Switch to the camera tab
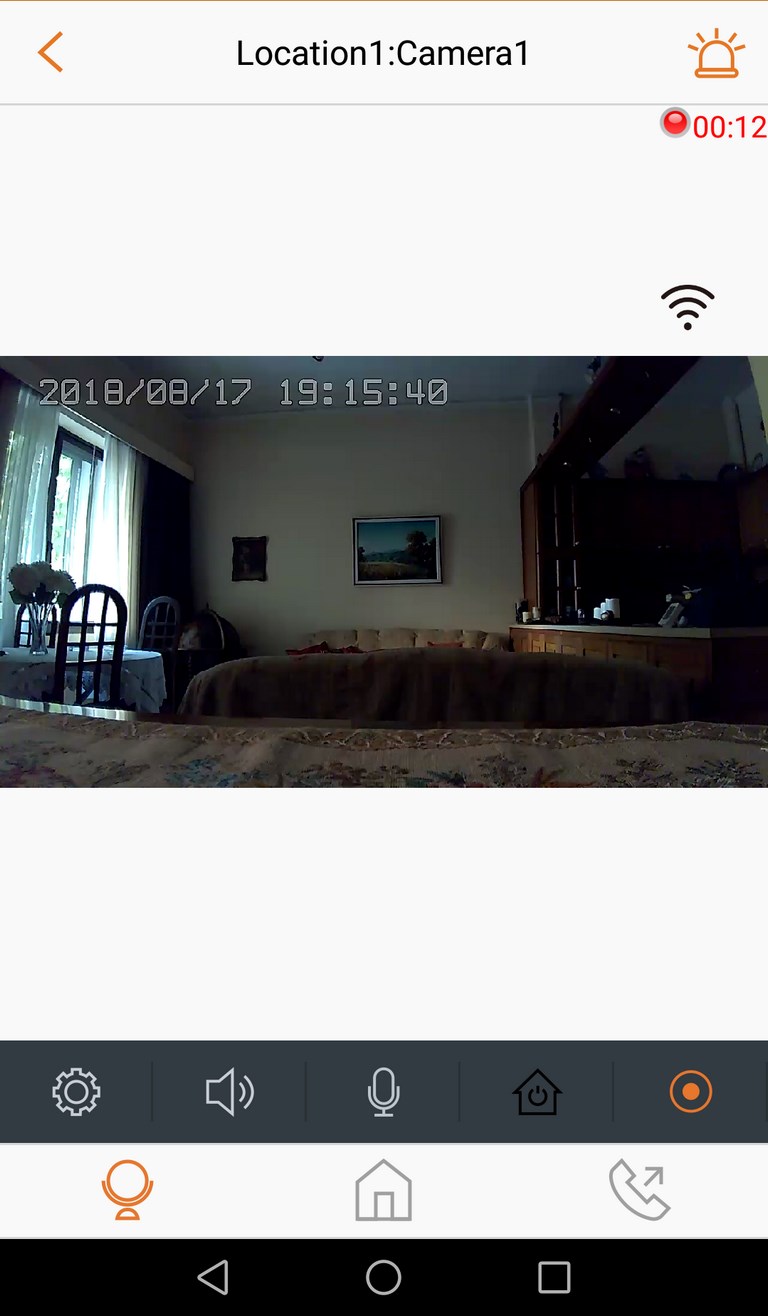The height and width of the screenshot is (1316, 768). point(127,1190)
